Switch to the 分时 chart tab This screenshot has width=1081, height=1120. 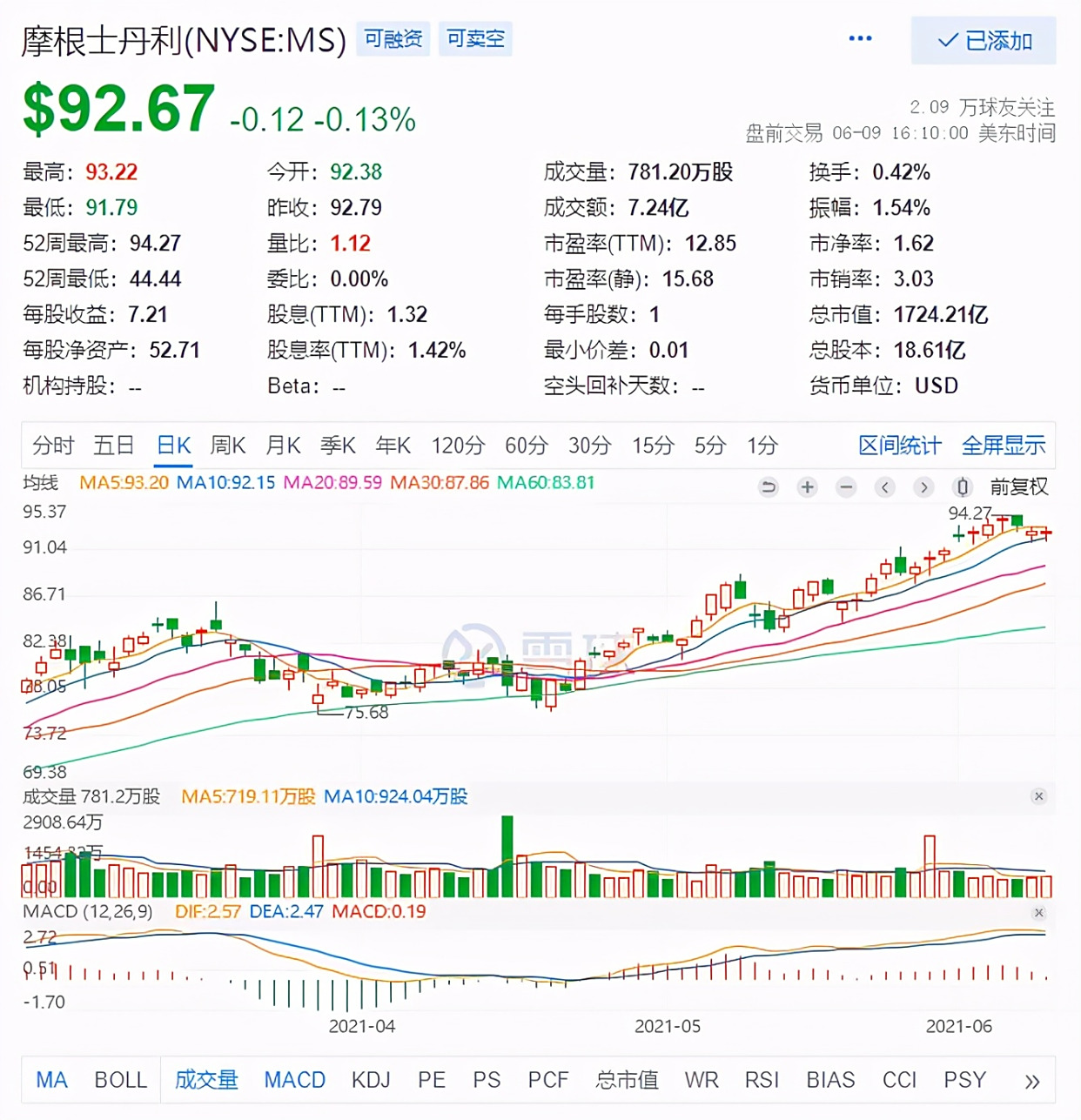pyautogui.click(x=53, y=446)
